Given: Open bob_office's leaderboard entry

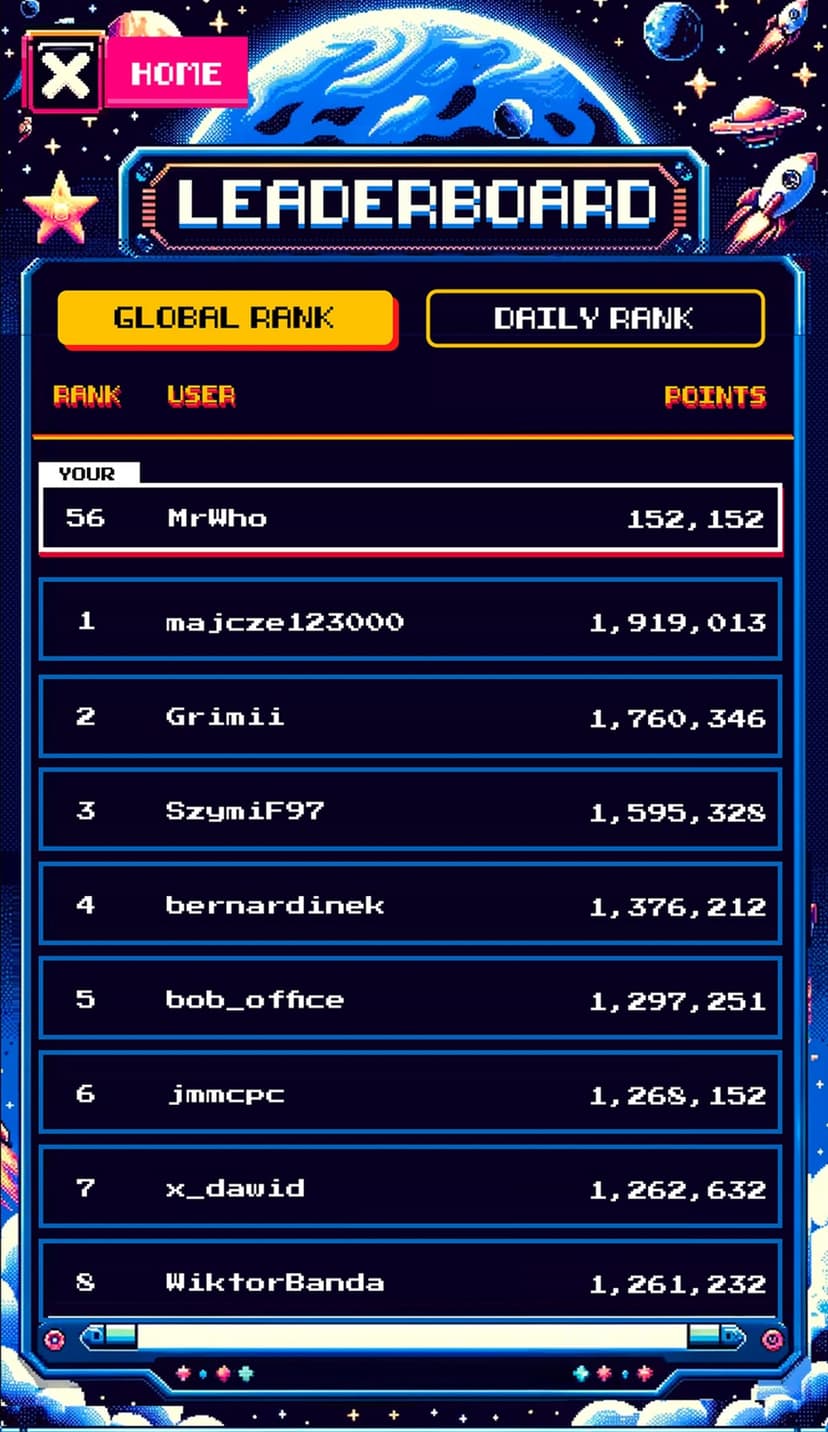Looking at the screenshot, I should click(x=410, y=999).
